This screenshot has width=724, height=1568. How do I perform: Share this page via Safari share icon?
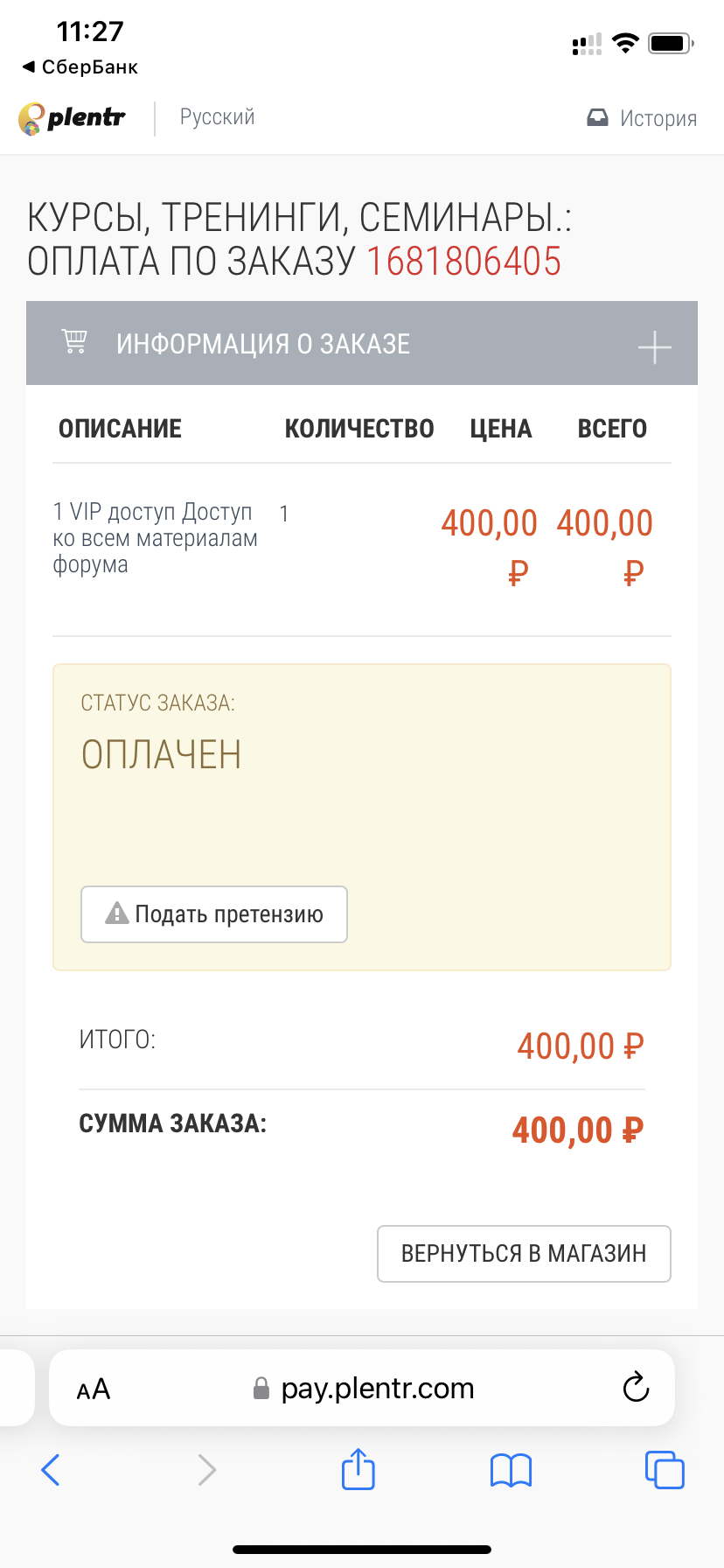tap(359, 1467)
